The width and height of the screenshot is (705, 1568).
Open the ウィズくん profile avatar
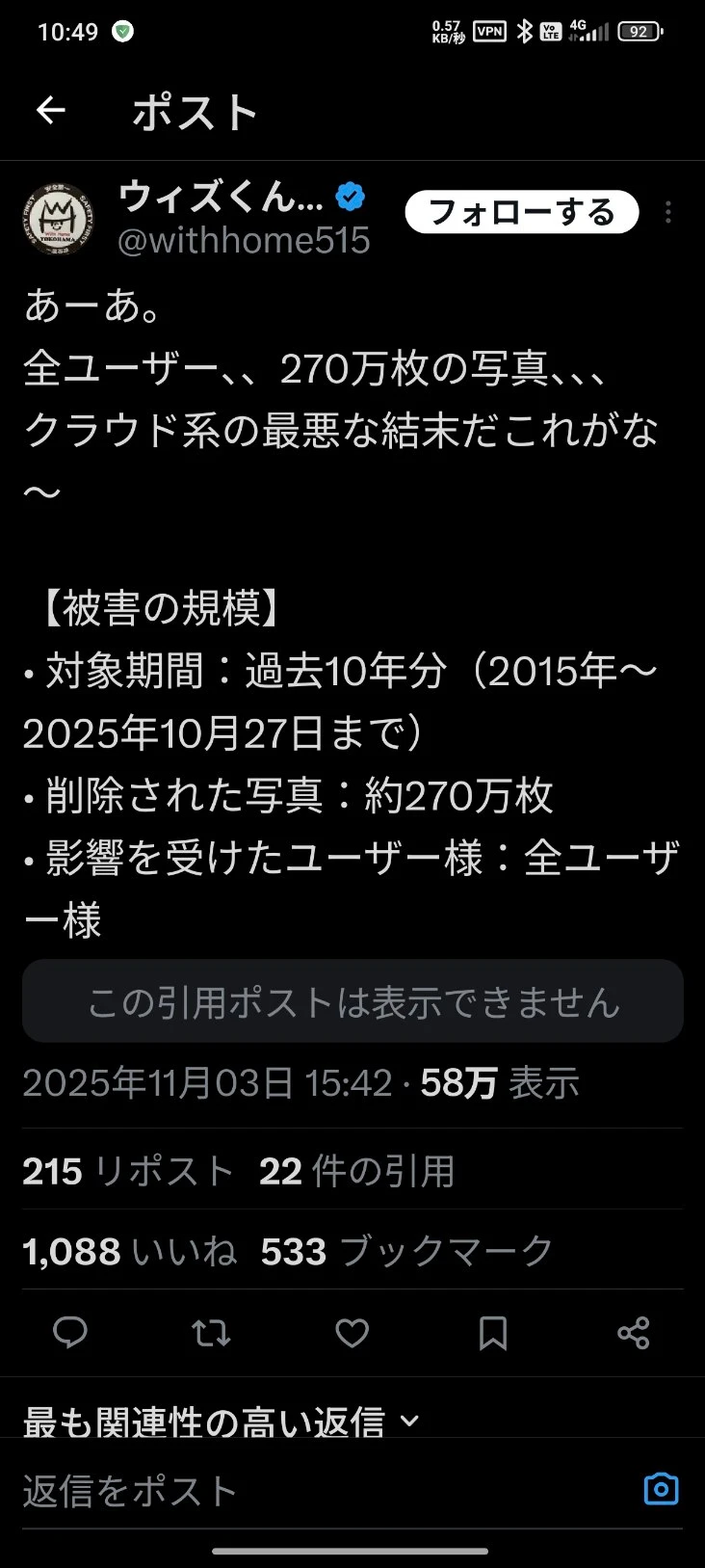(x=58, y=219)
